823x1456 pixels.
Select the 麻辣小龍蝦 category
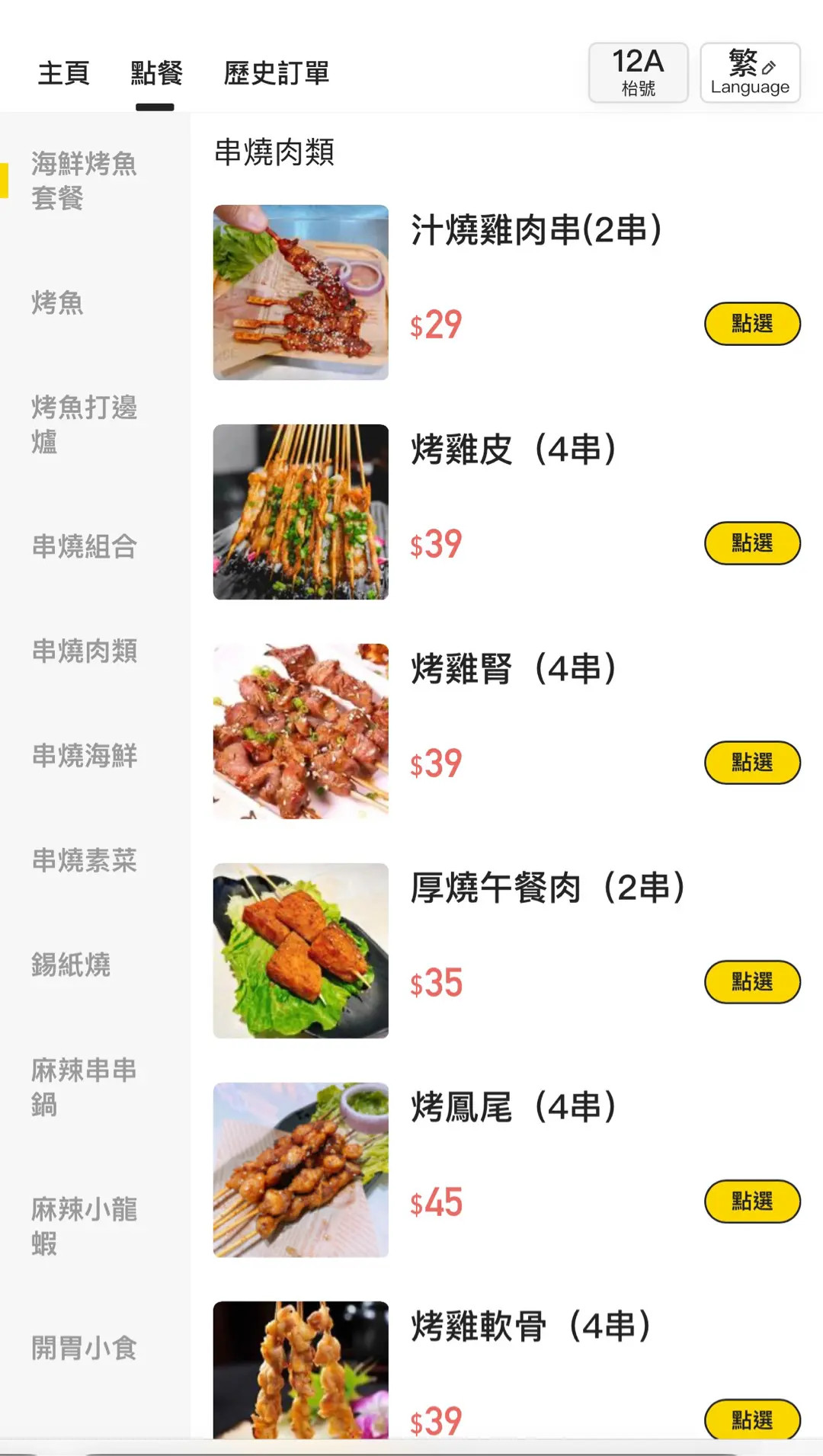tap(84, 1226)
